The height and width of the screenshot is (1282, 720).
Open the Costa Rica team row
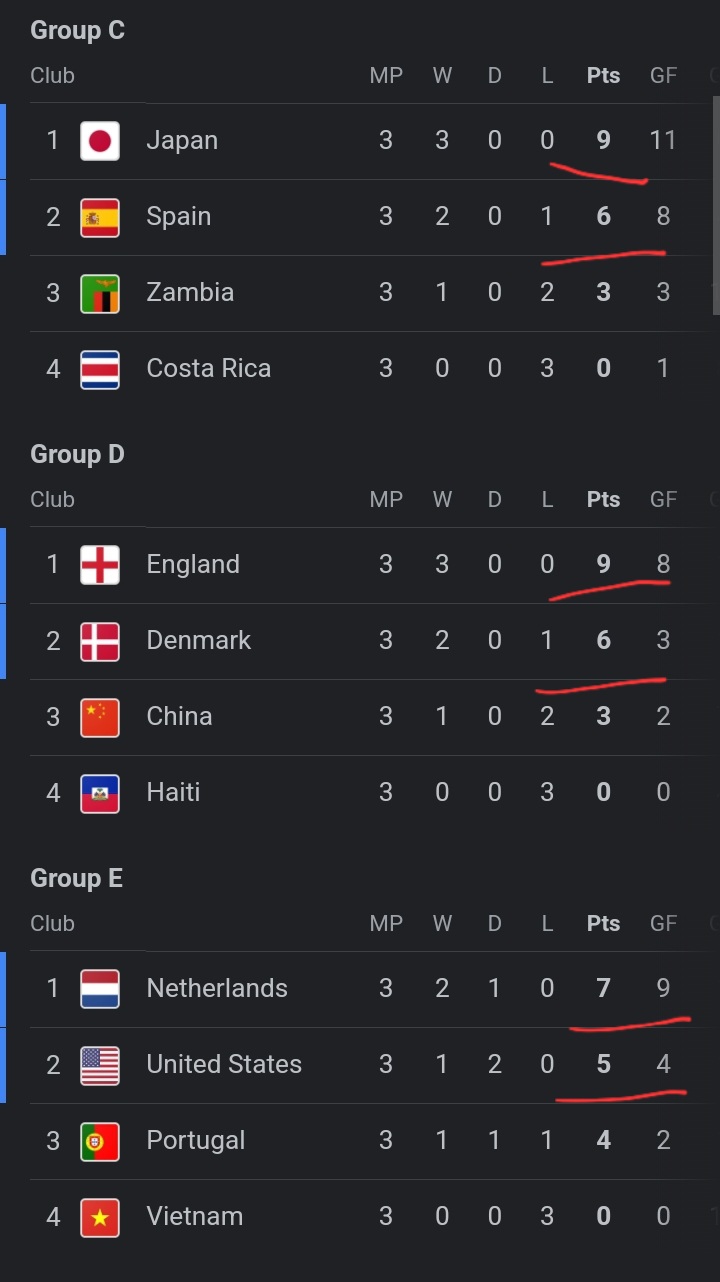[360, 369]
